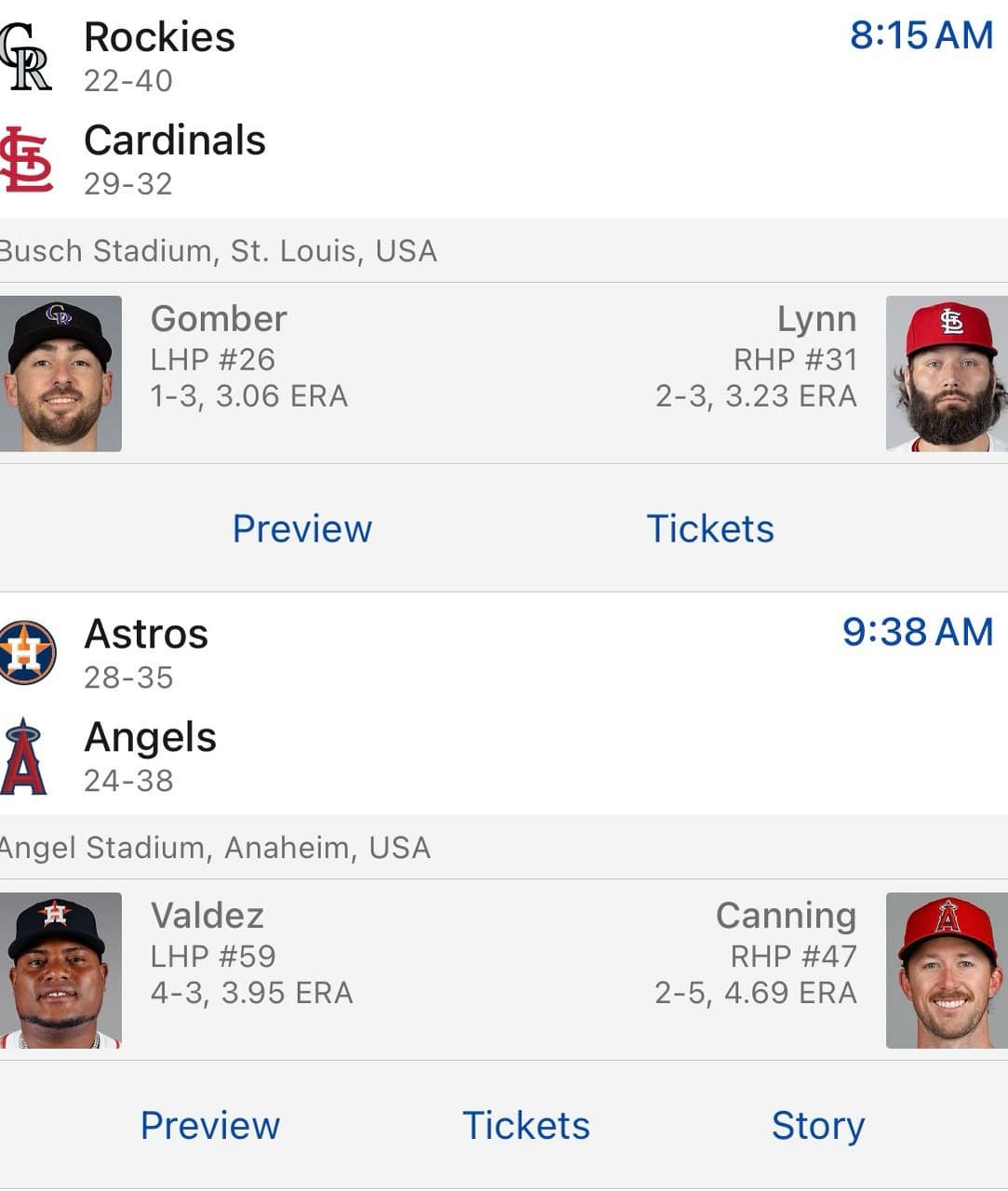Open Tickets for the Angels game
Screen dimensions: 1008x1191
[x=525, y=1125]
